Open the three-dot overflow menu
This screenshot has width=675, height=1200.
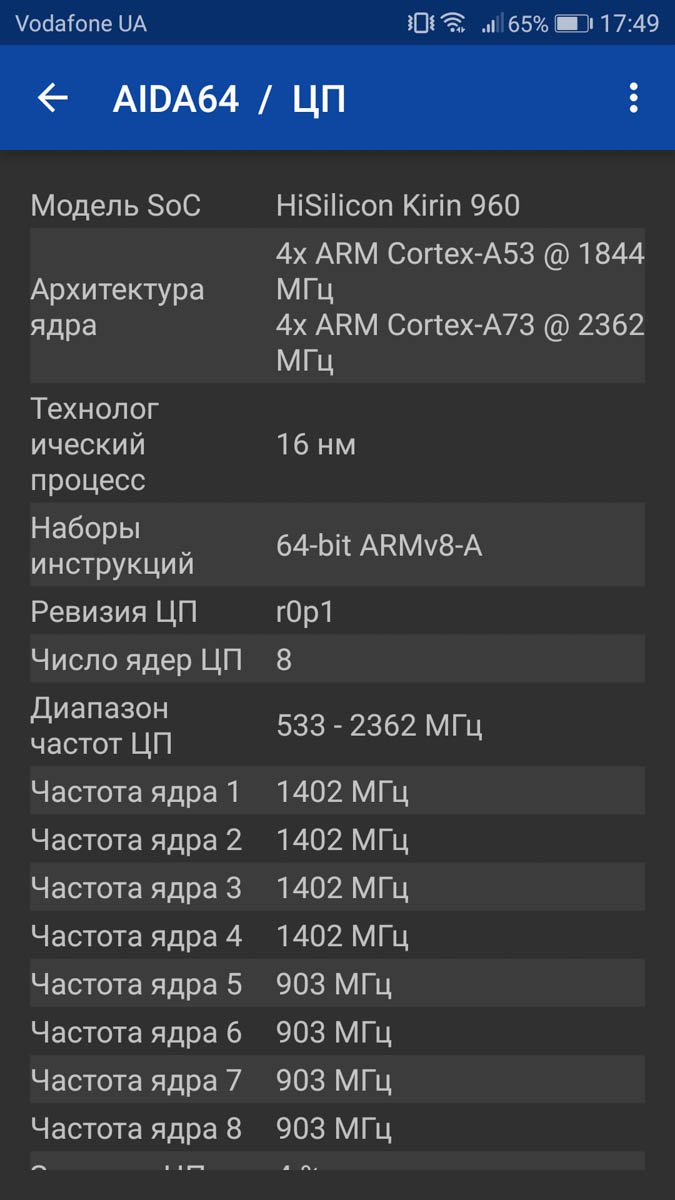tap(633, 98)
